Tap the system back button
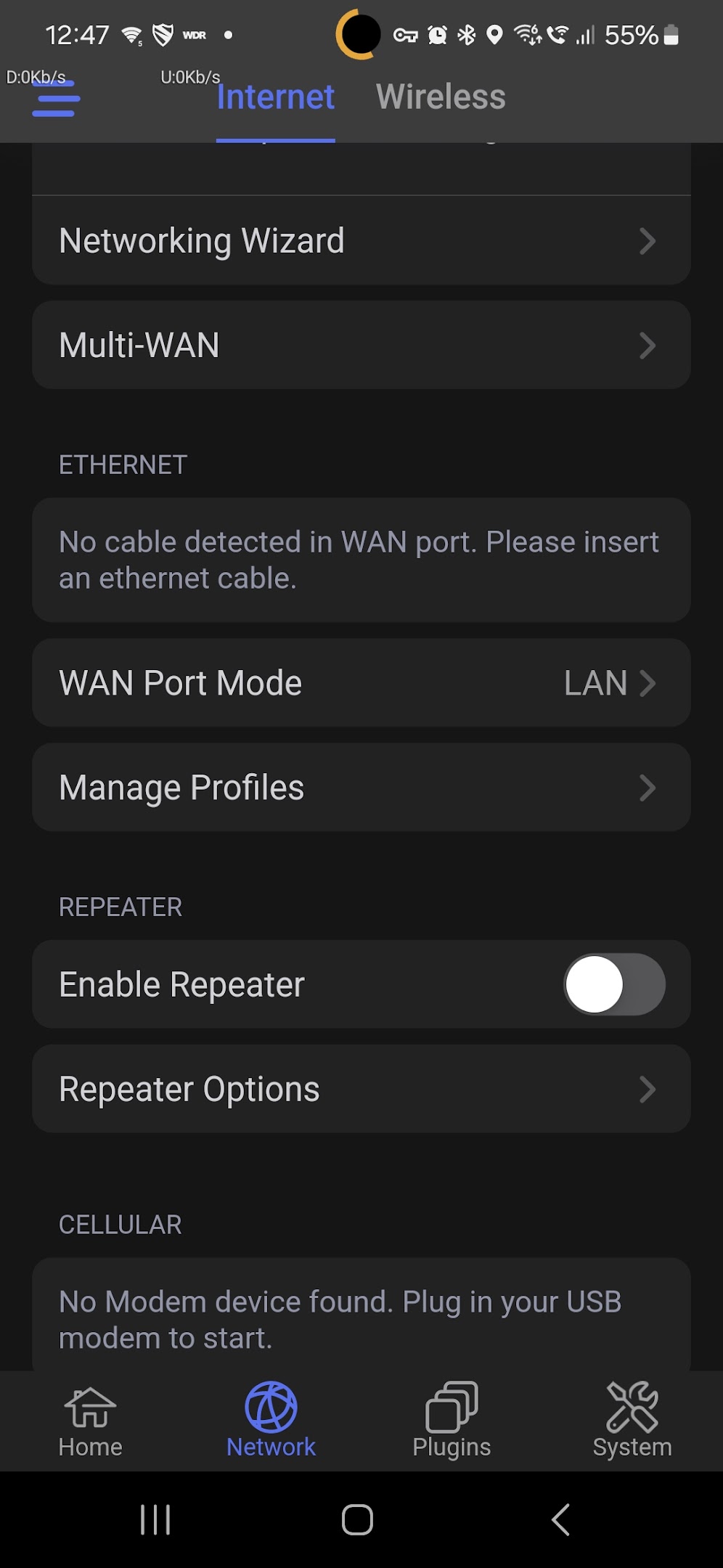723x1568 pixels. pos(560,1519)
